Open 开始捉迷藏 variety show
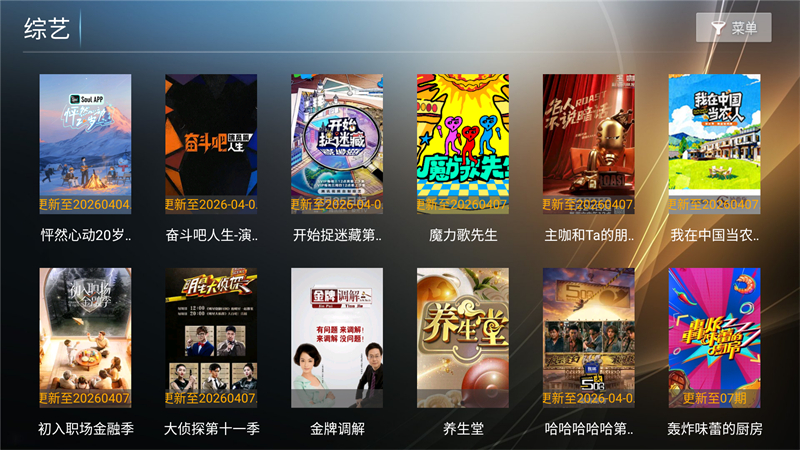800x450 pixels. pyautogui.click(x=337, y=144)
